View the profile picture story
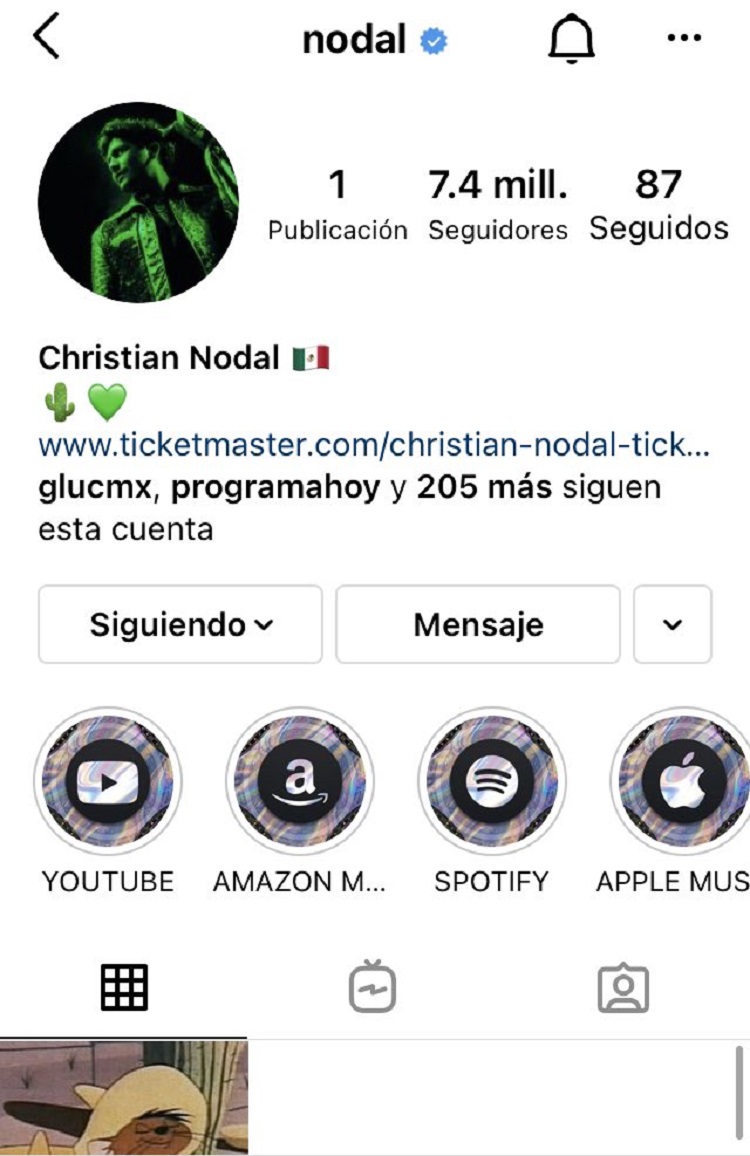 (138, 201)
